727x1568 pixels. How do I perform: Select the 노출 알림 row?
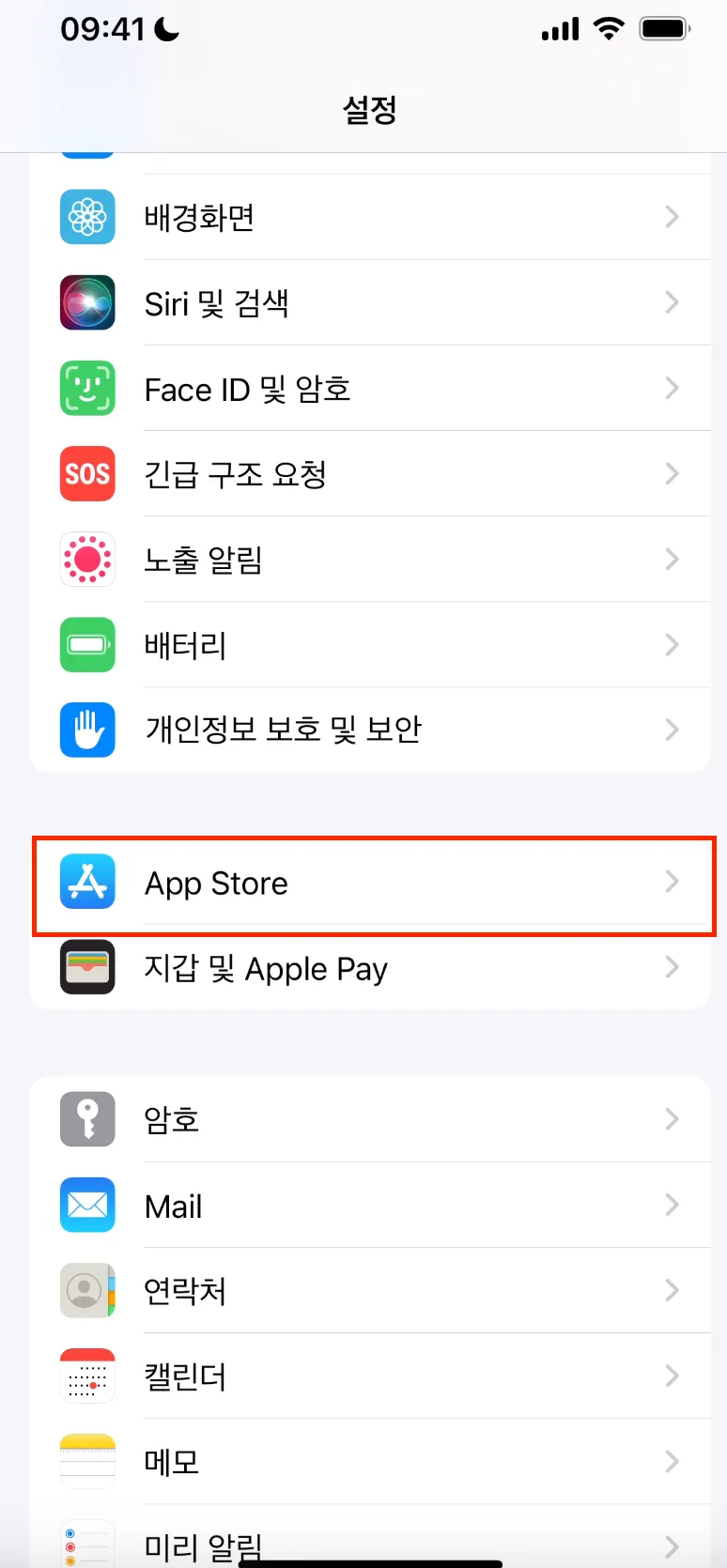[x=369, y=560]
